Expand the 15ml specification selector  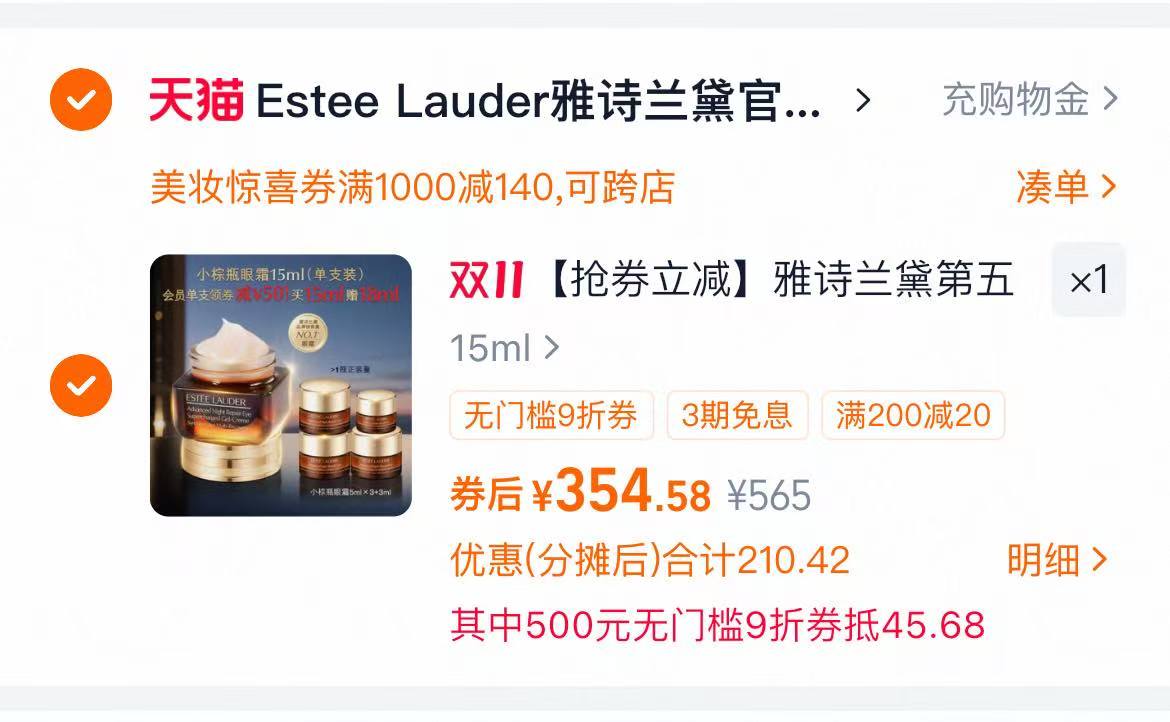click(x=505, y=348)
